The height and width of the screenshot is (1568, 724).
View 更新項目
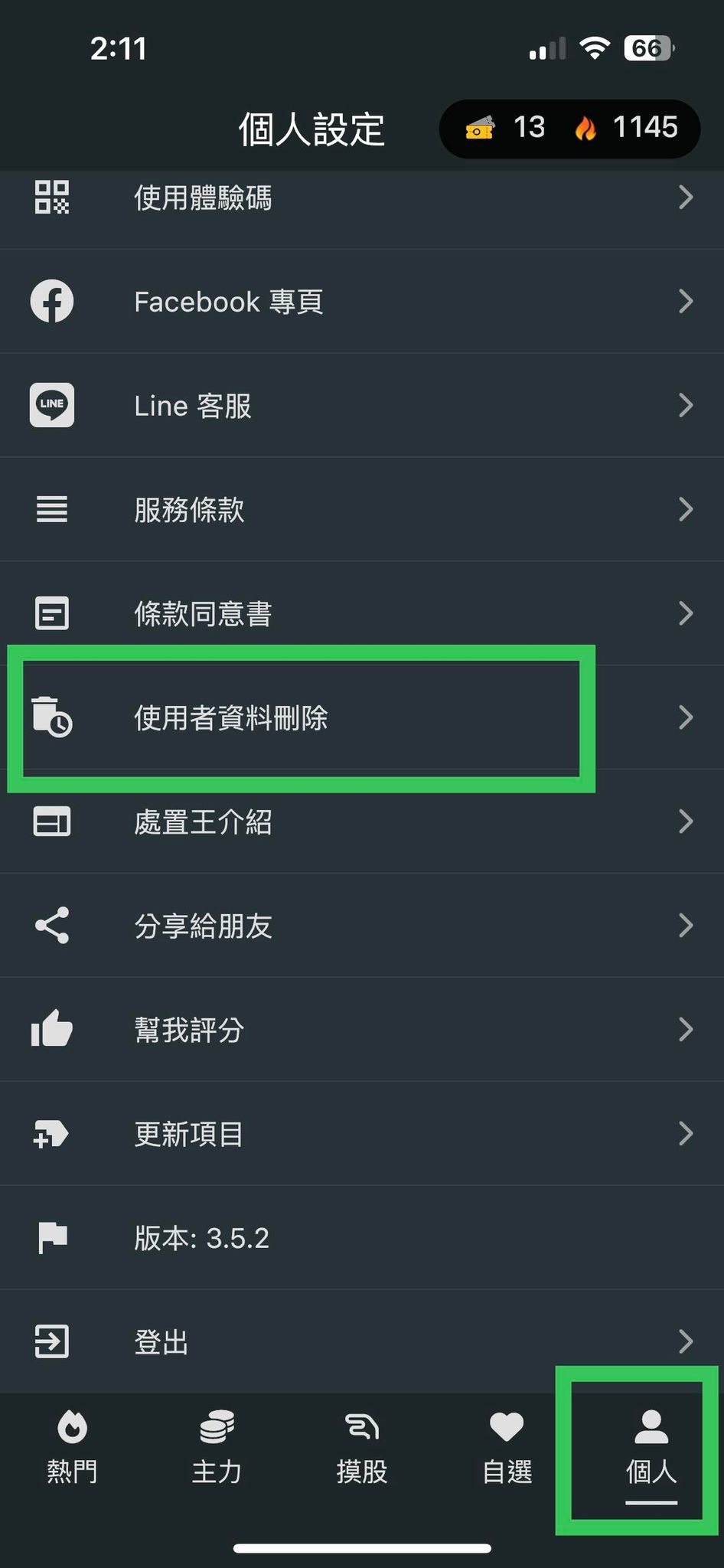tap(361, 1135)
